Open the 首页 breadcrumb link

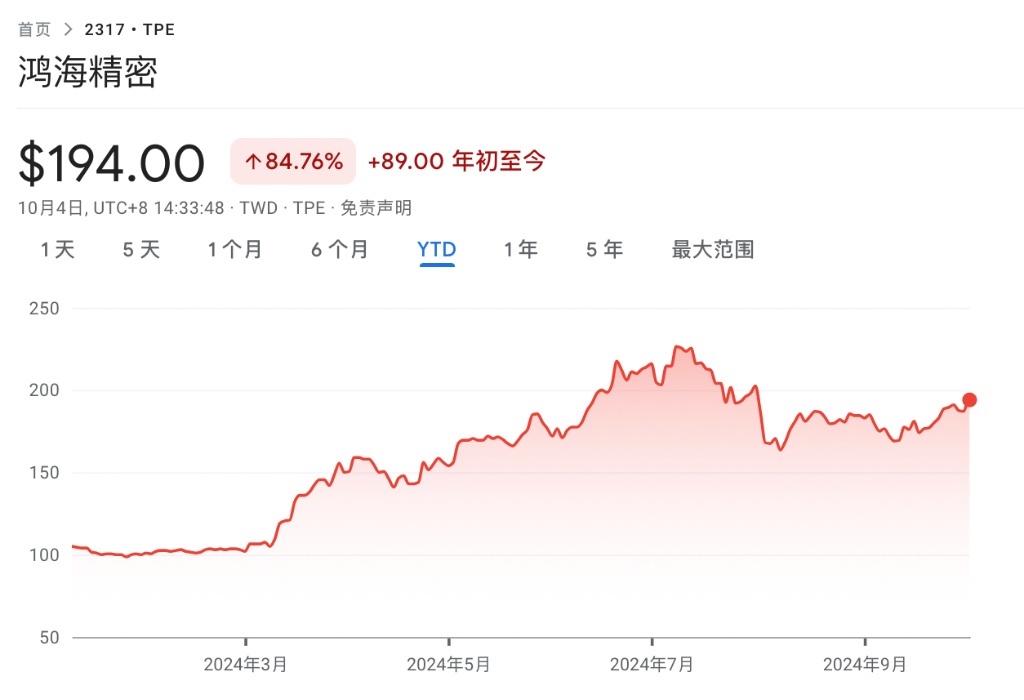(34, 30)
